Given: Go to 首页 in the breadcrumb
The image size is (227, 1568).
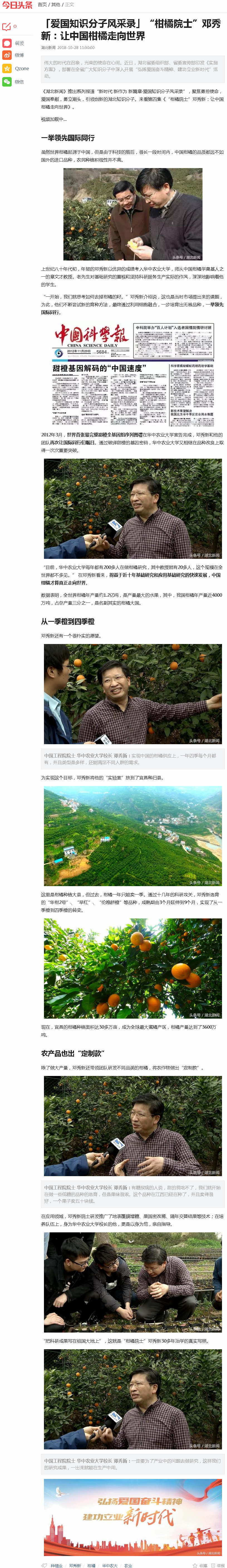Looking at the screenshot, I should click(42, 5).
